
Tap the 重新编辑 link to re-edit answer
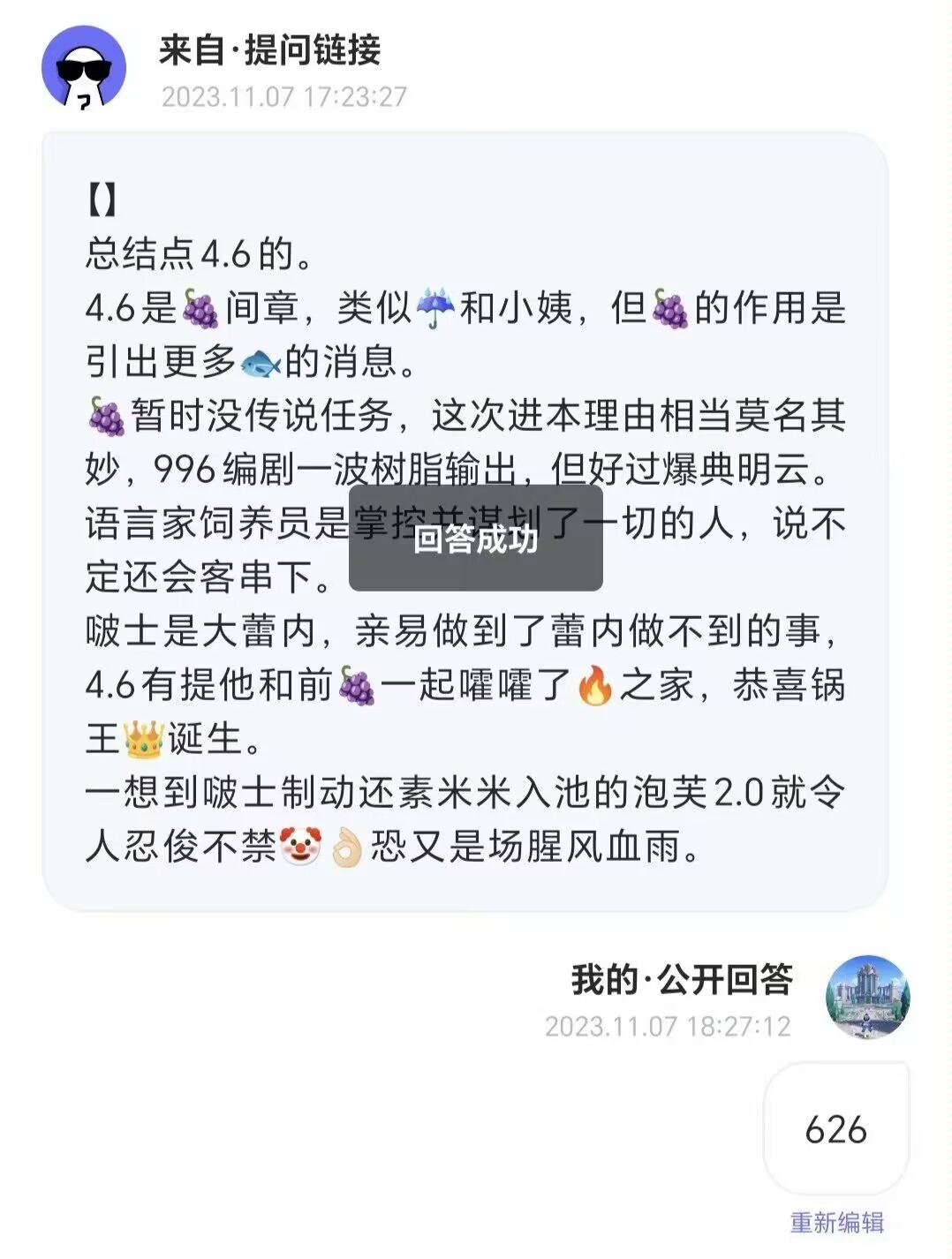pos(836,1222)
